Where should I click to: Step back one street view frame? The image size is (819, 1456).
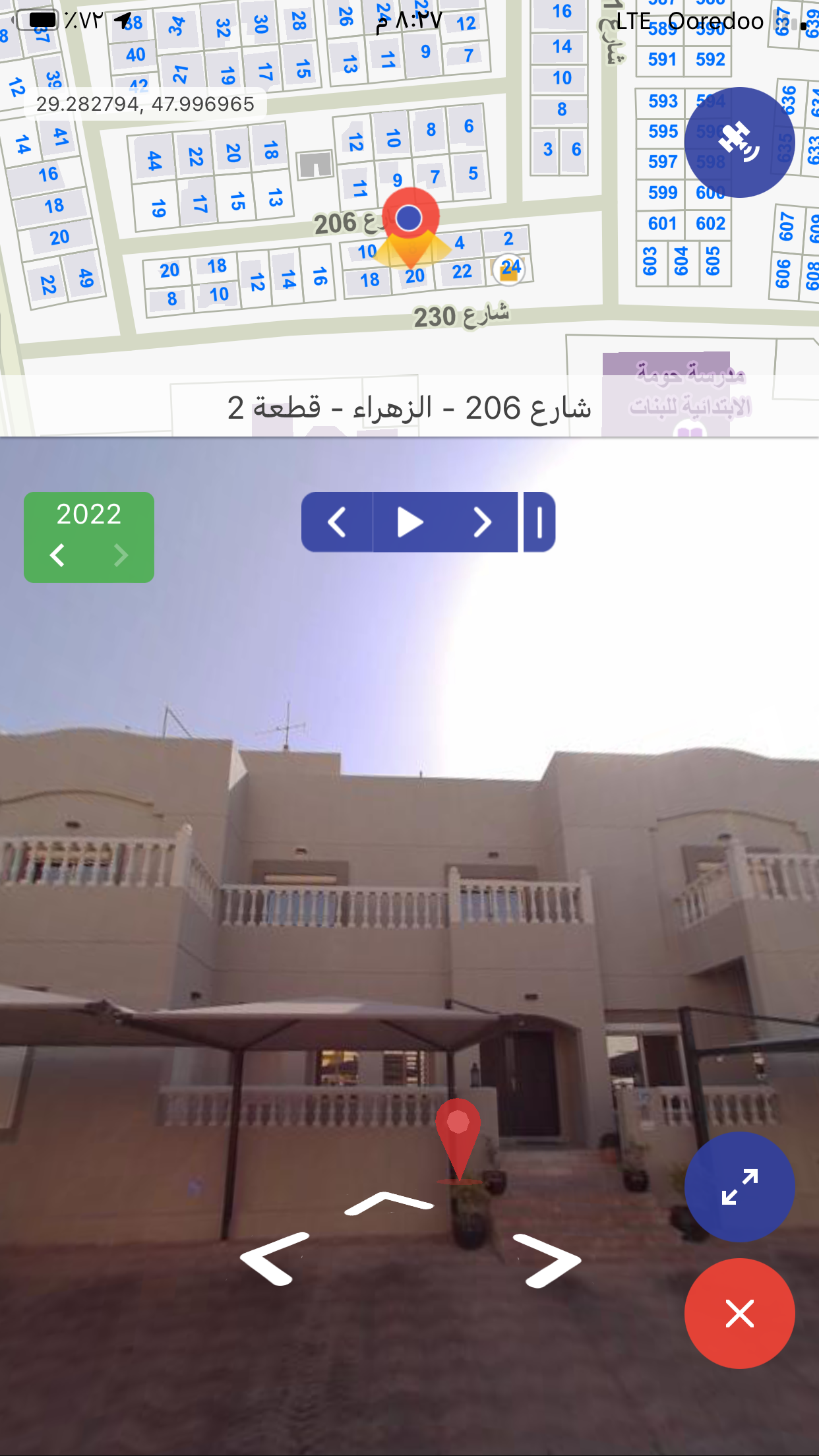[337, 522]
